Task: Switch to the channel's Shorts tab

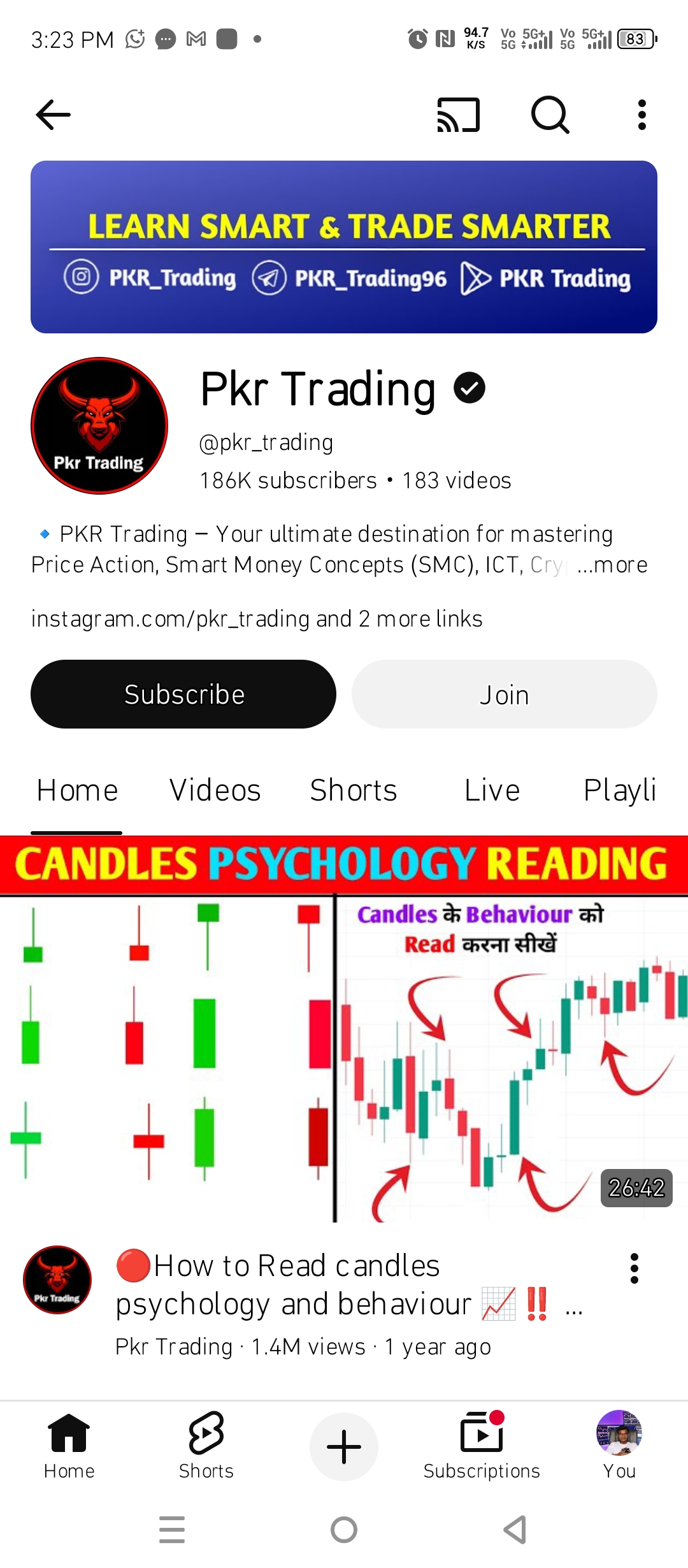Action: (354, 790)
